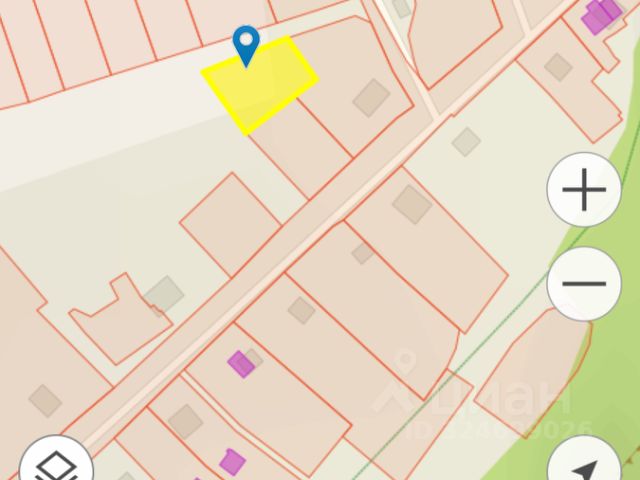
Task: Tap the blue pin marker
Action: (x=246, y=44)
